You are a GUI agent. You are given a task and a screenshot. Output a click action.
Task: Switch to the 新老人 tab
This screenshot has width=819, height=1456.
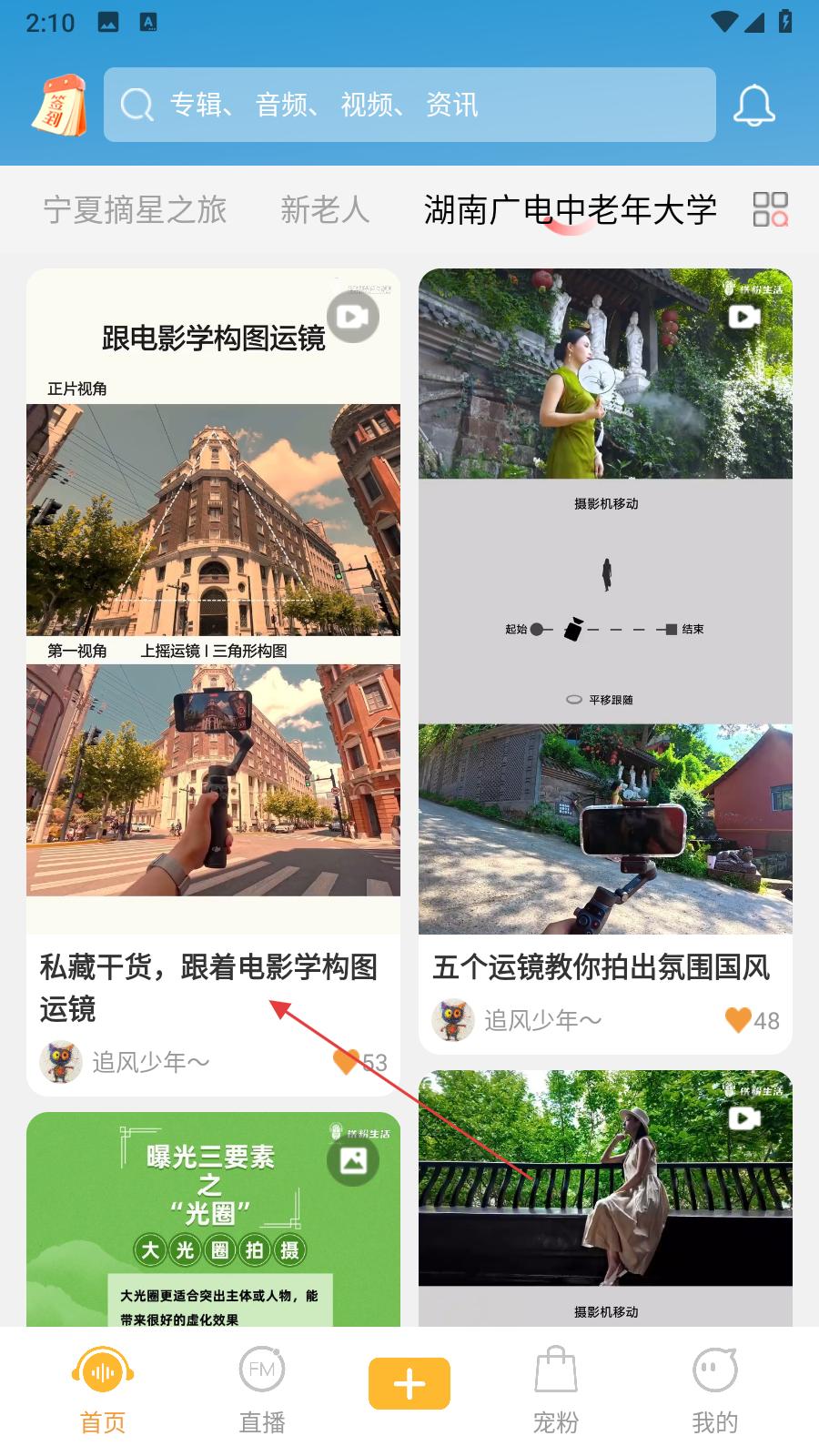pyautogui.click(x=324, y=210)
